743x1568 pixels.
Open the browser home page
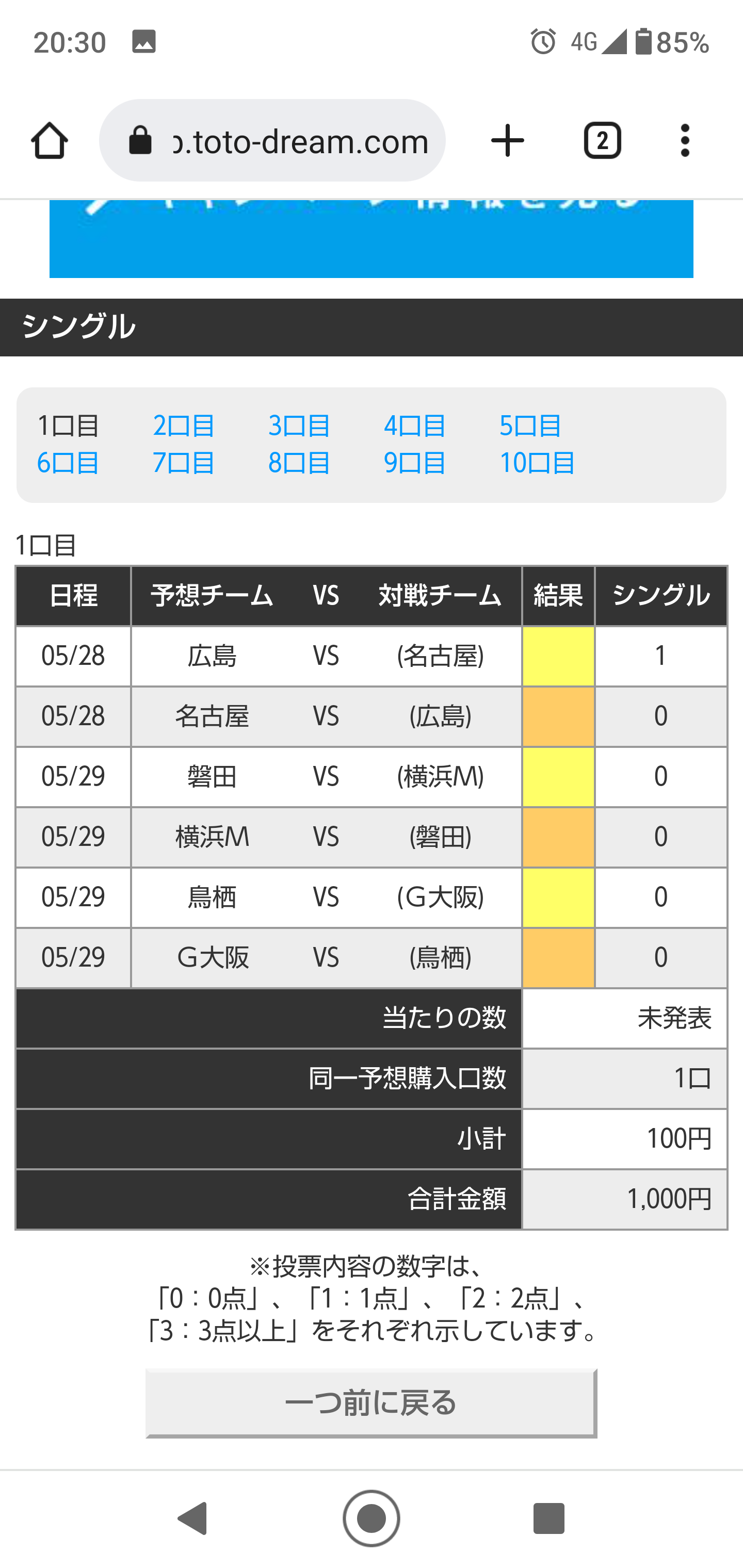tap(50, 141)
